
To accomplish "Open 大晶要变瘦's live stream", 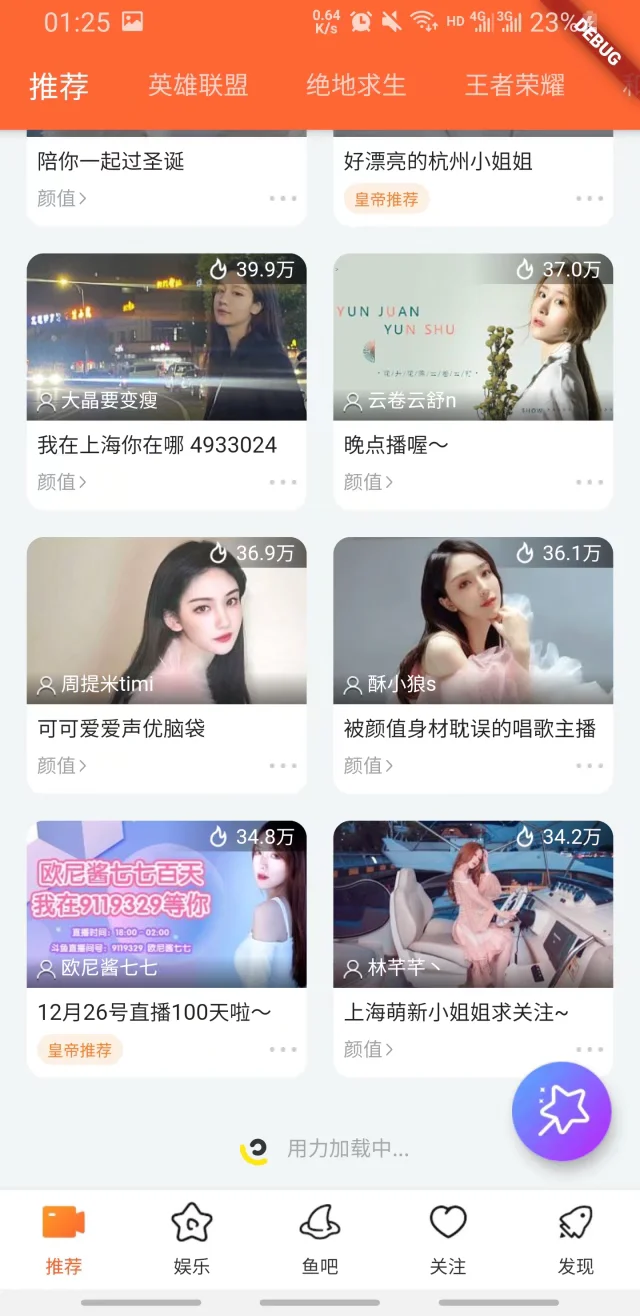I will tap(166, 336).
